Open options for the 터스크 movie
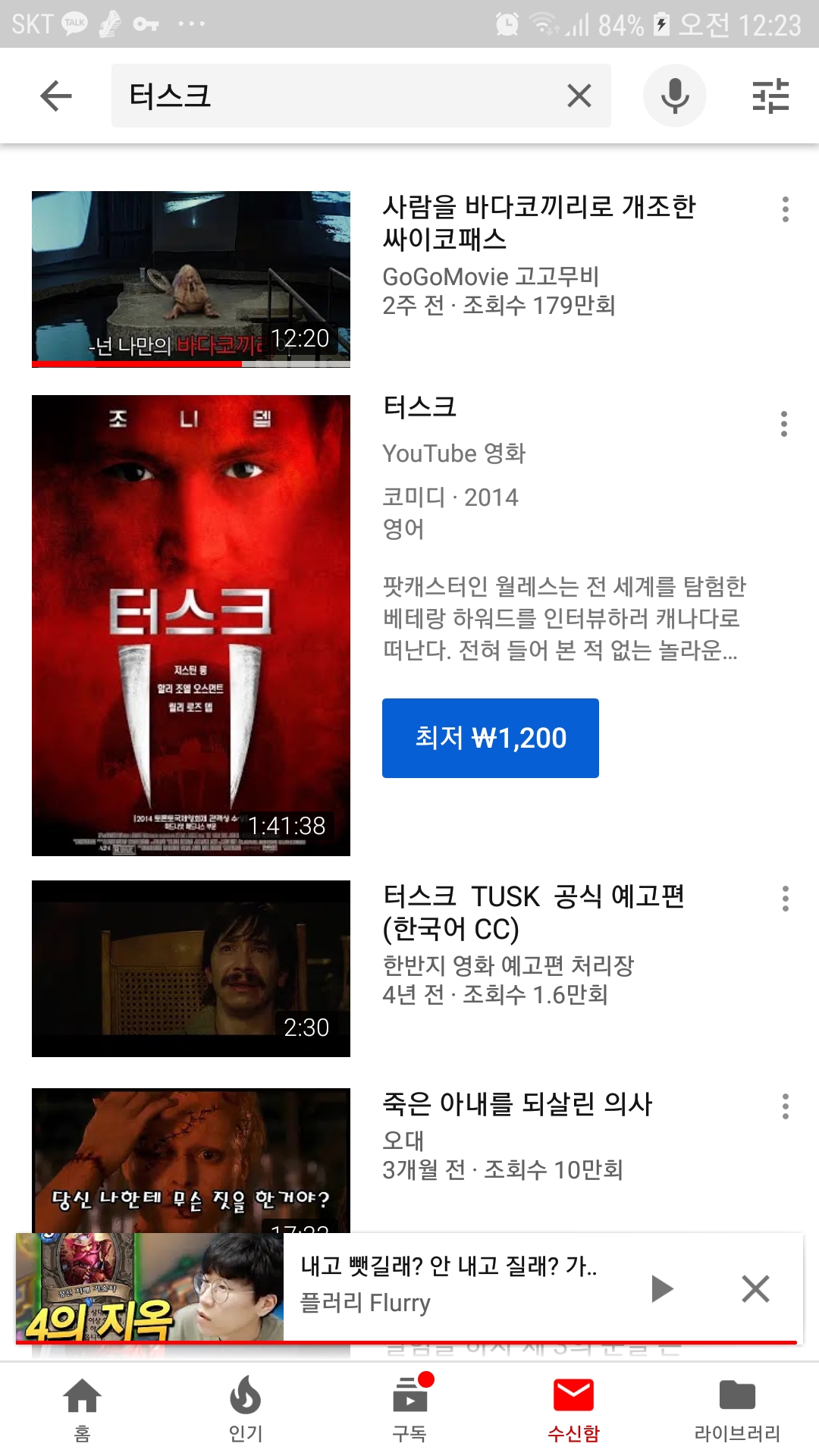819x1456 pixels. coord(784,424)
